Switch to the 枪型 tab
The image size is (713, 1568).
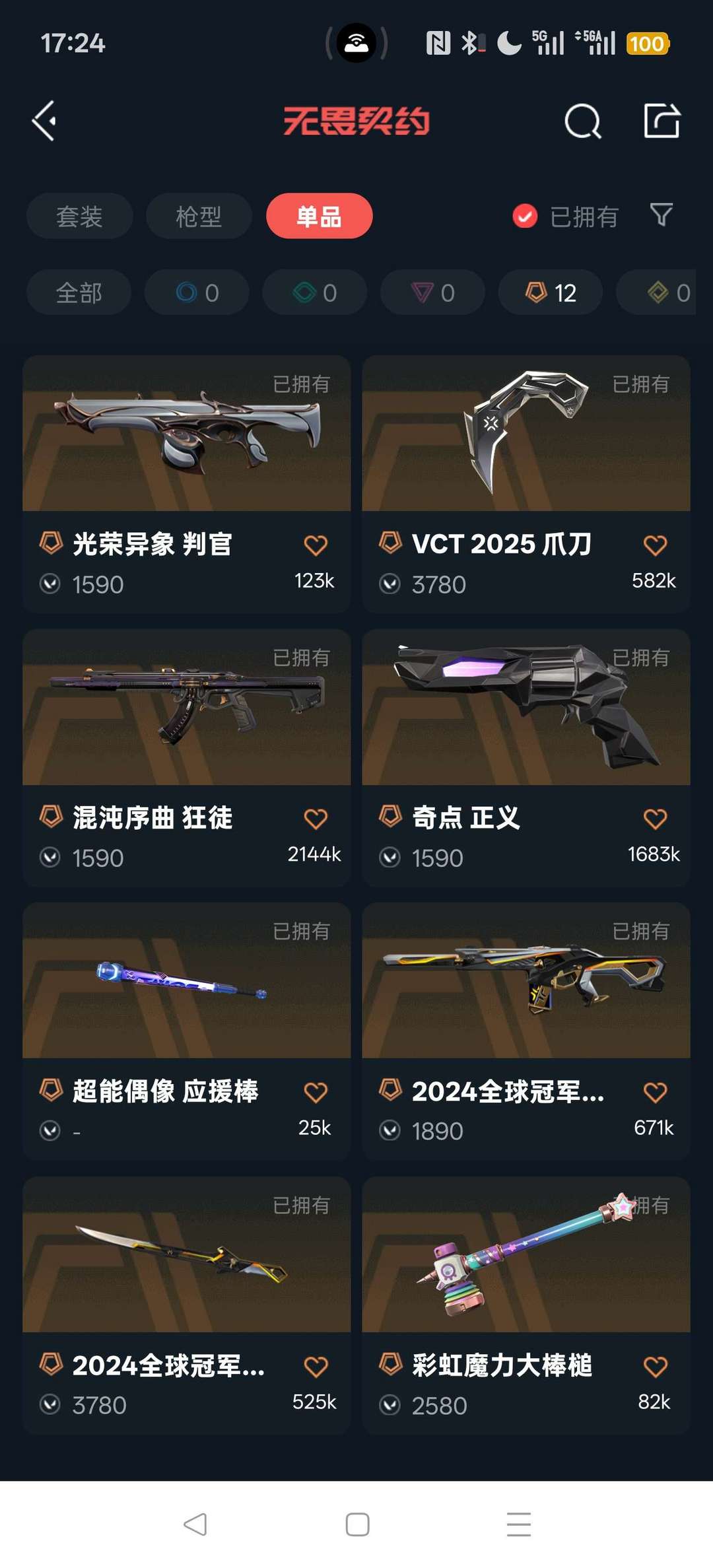(x=199, y=217)
